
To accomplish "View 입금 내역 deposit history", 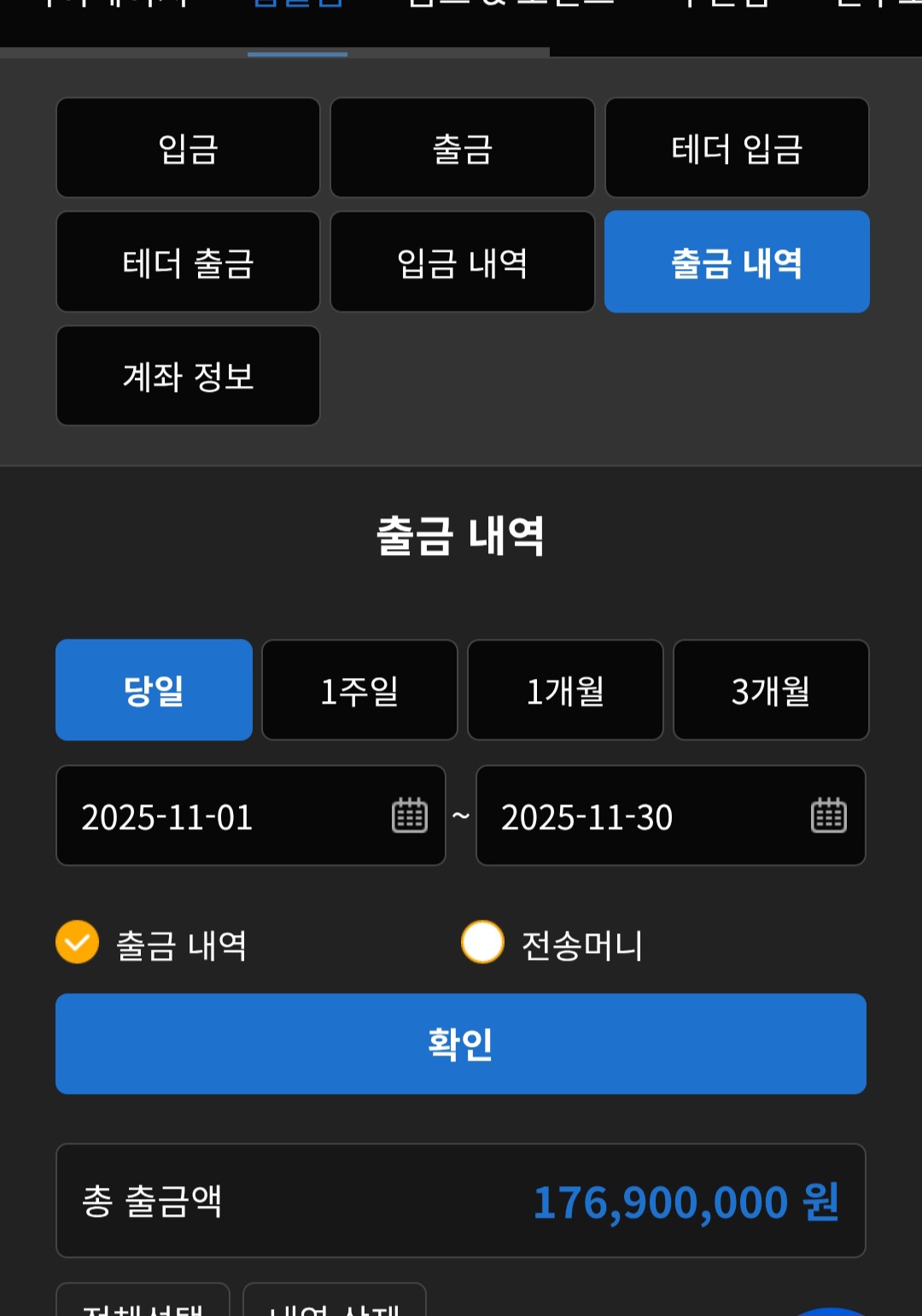I will pyautogui.click(x=462, y=262).
